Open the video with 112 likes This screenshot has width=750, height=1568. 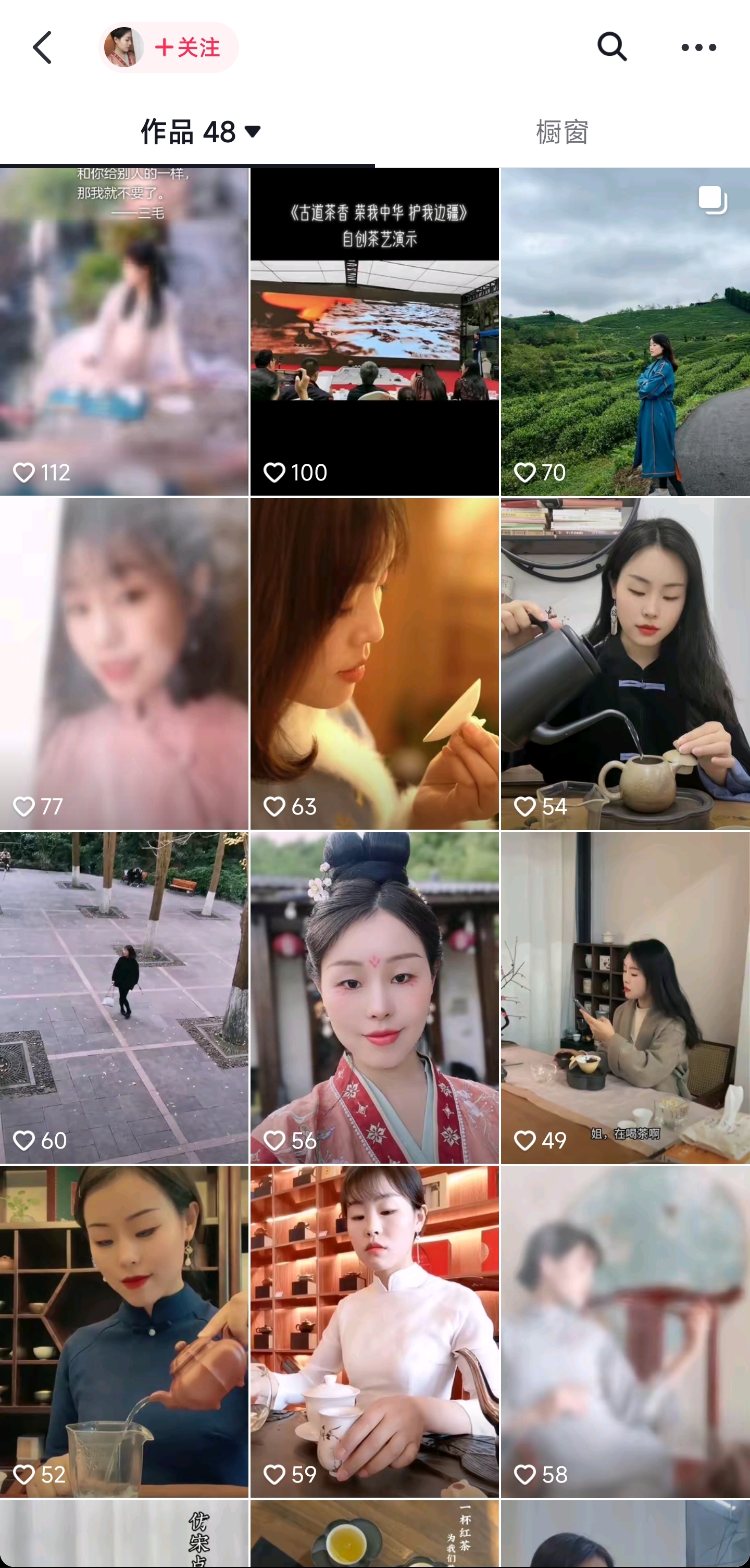124,332
